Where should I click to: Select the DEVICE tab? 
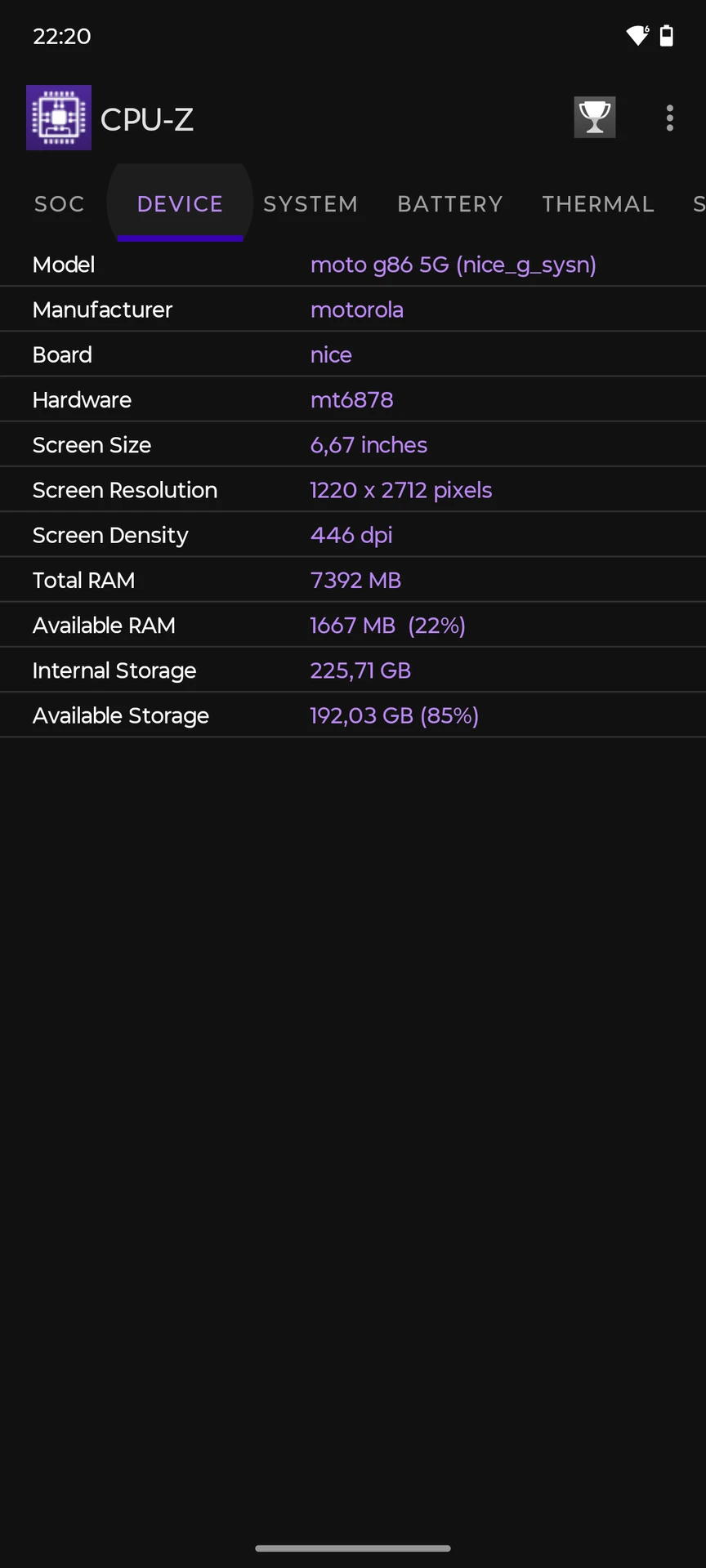click(180, 204)
